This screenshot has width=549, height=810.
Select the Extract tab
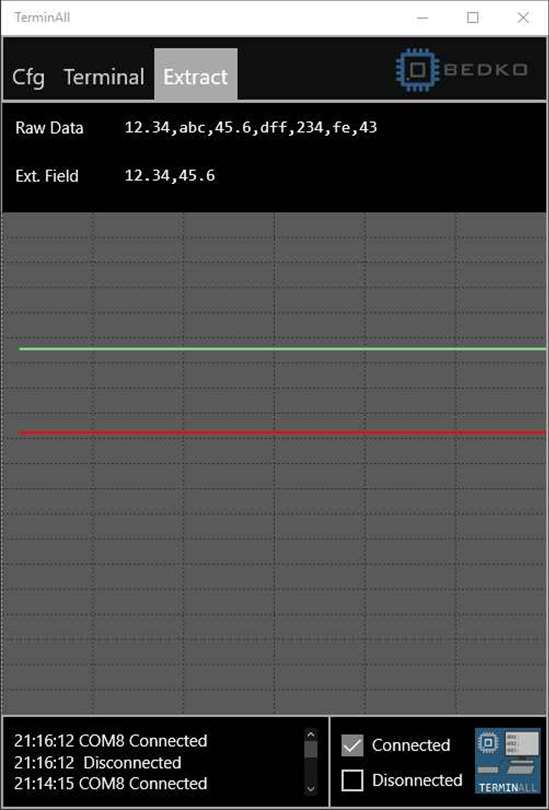196,74
